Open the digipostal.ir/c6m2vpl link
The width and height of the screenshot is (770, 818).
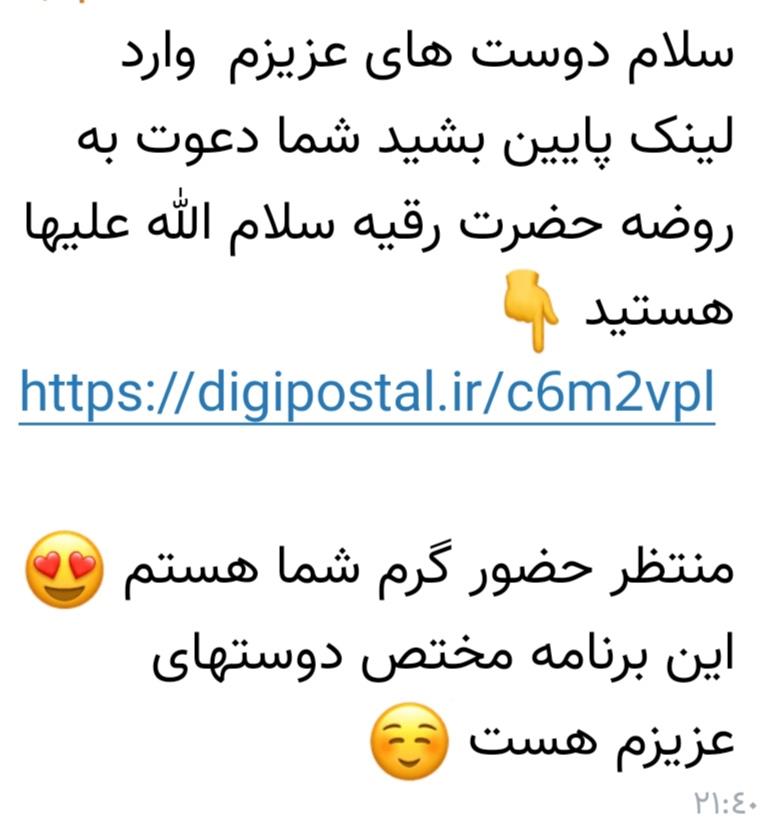(x=366, y=394)
